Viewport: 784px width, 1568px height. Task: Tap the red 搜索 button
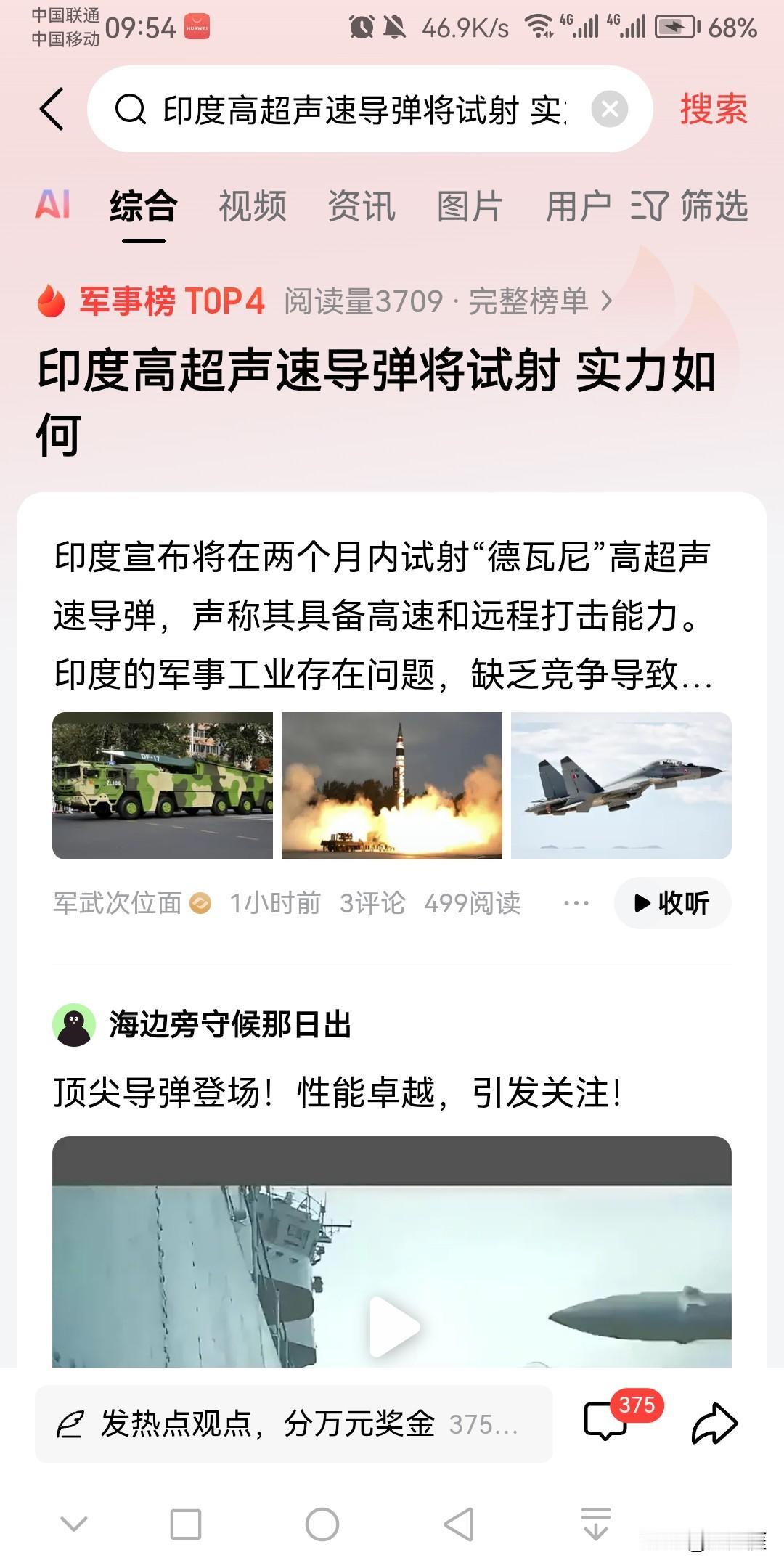713,110
